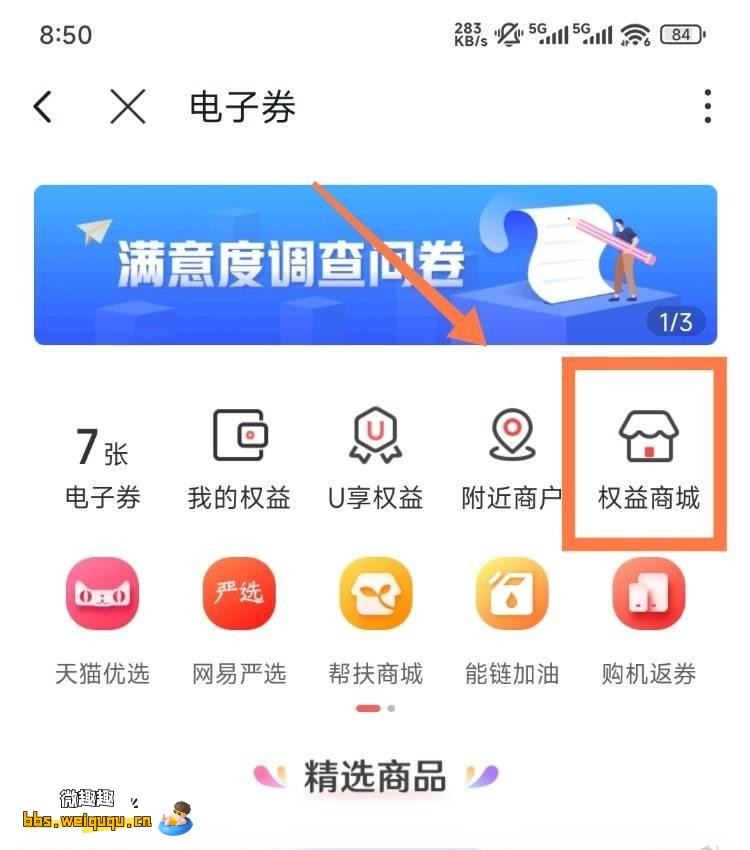View my 7张 电子券
This screenshot has width=750, height=850.
point(102,465)
